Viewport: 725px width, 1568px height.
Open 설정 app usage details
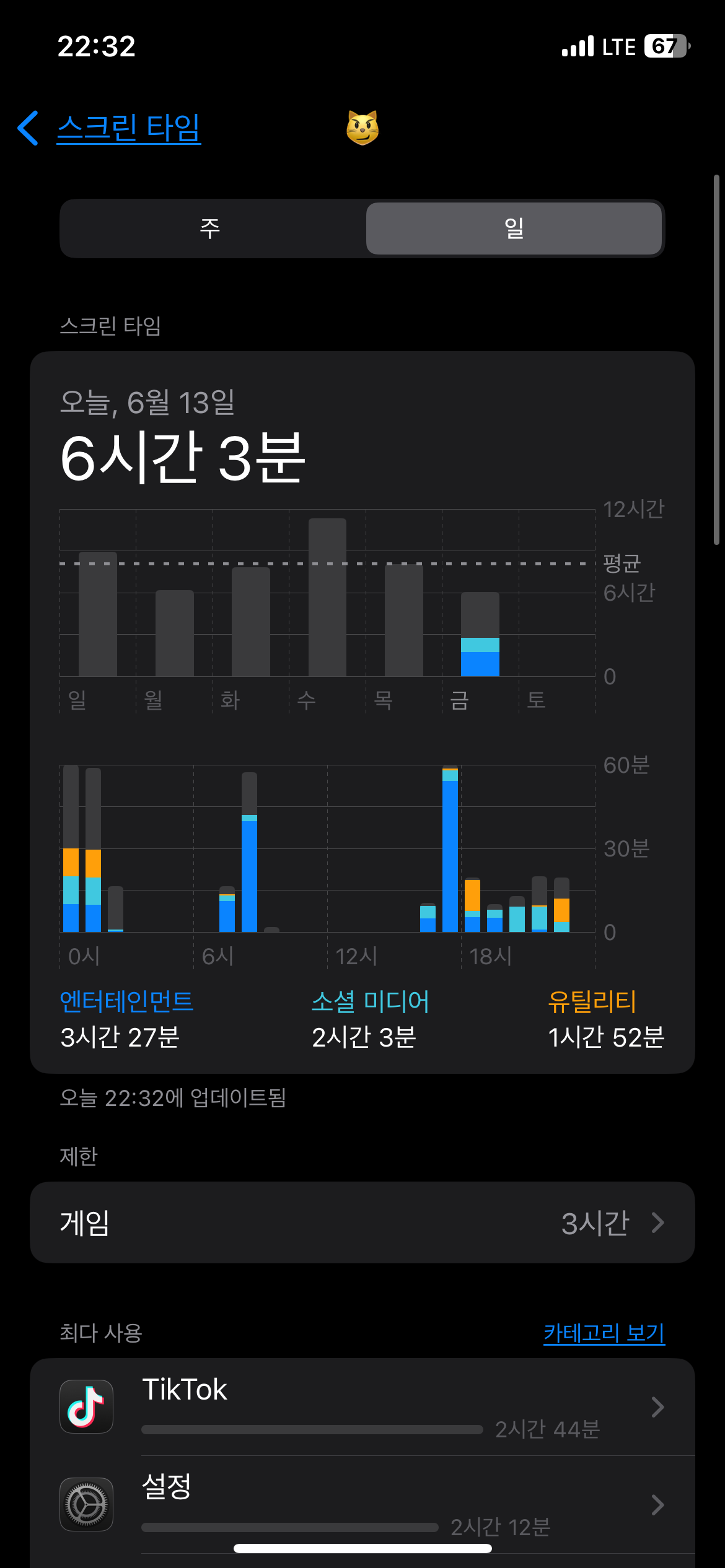point(362,1505)
